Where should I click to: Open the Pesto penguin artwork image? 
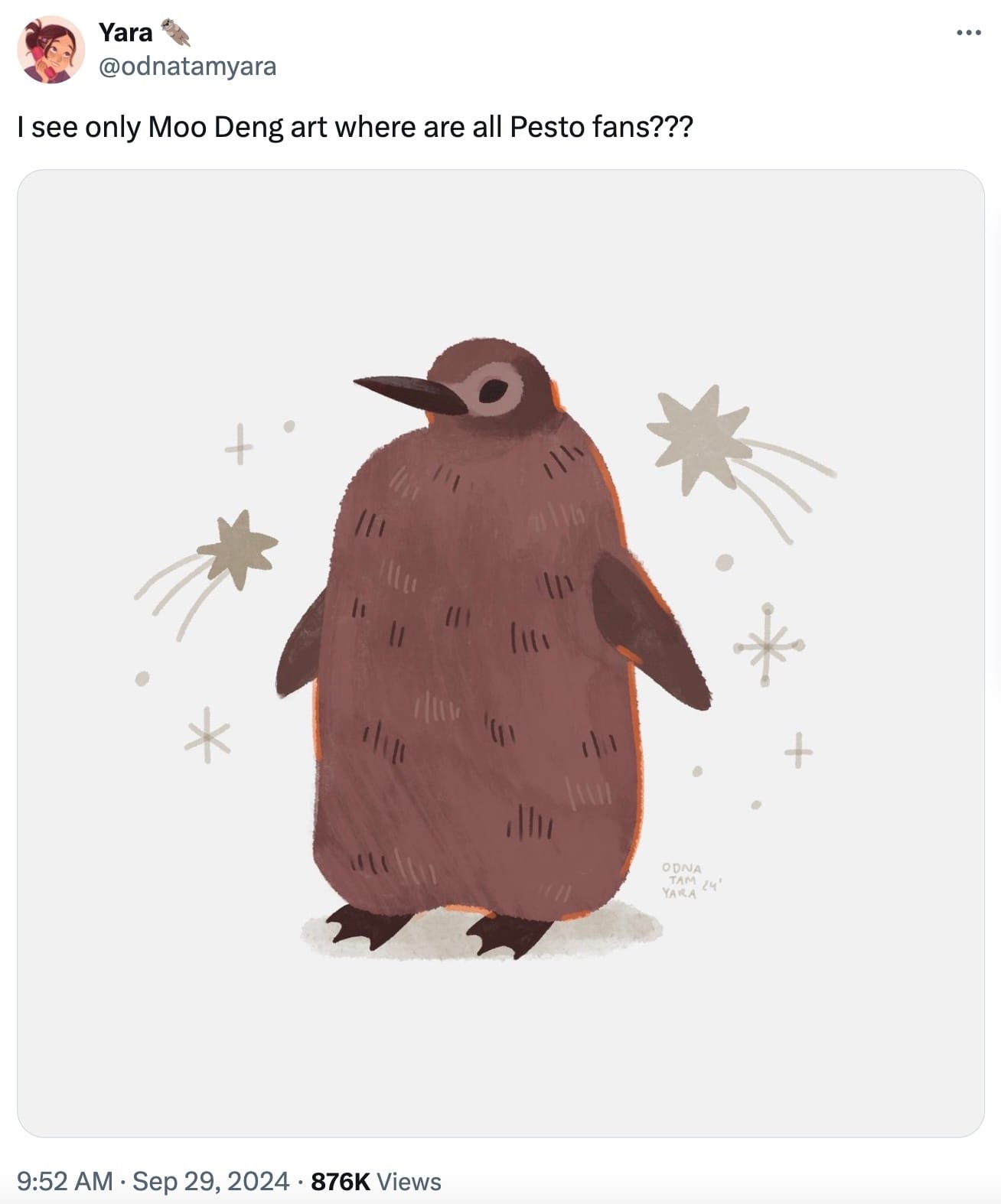point(500,652)
